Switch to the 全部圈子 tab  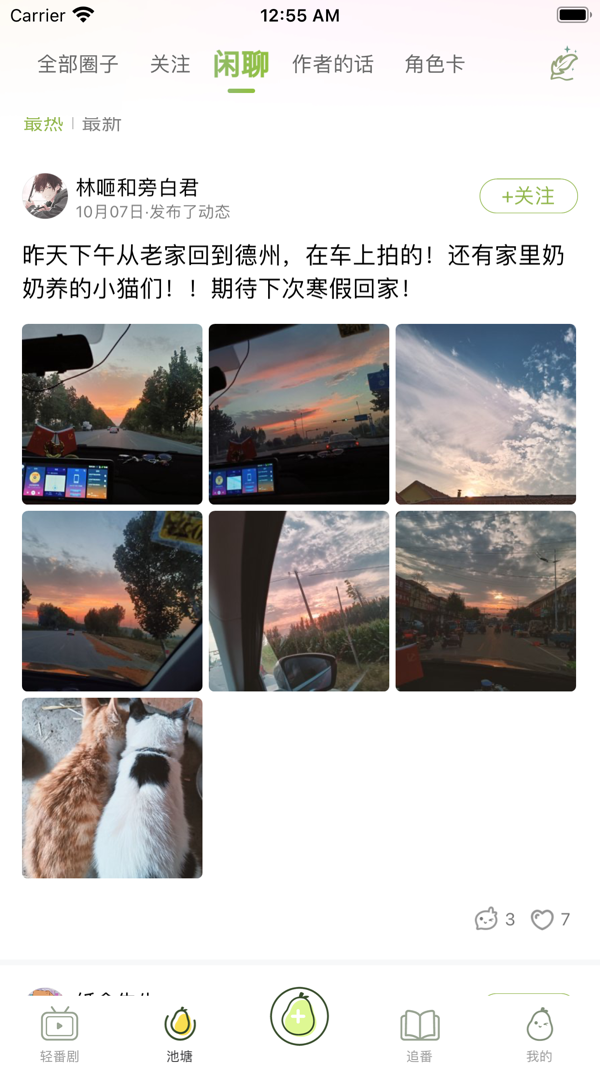[x=78, y=65]
